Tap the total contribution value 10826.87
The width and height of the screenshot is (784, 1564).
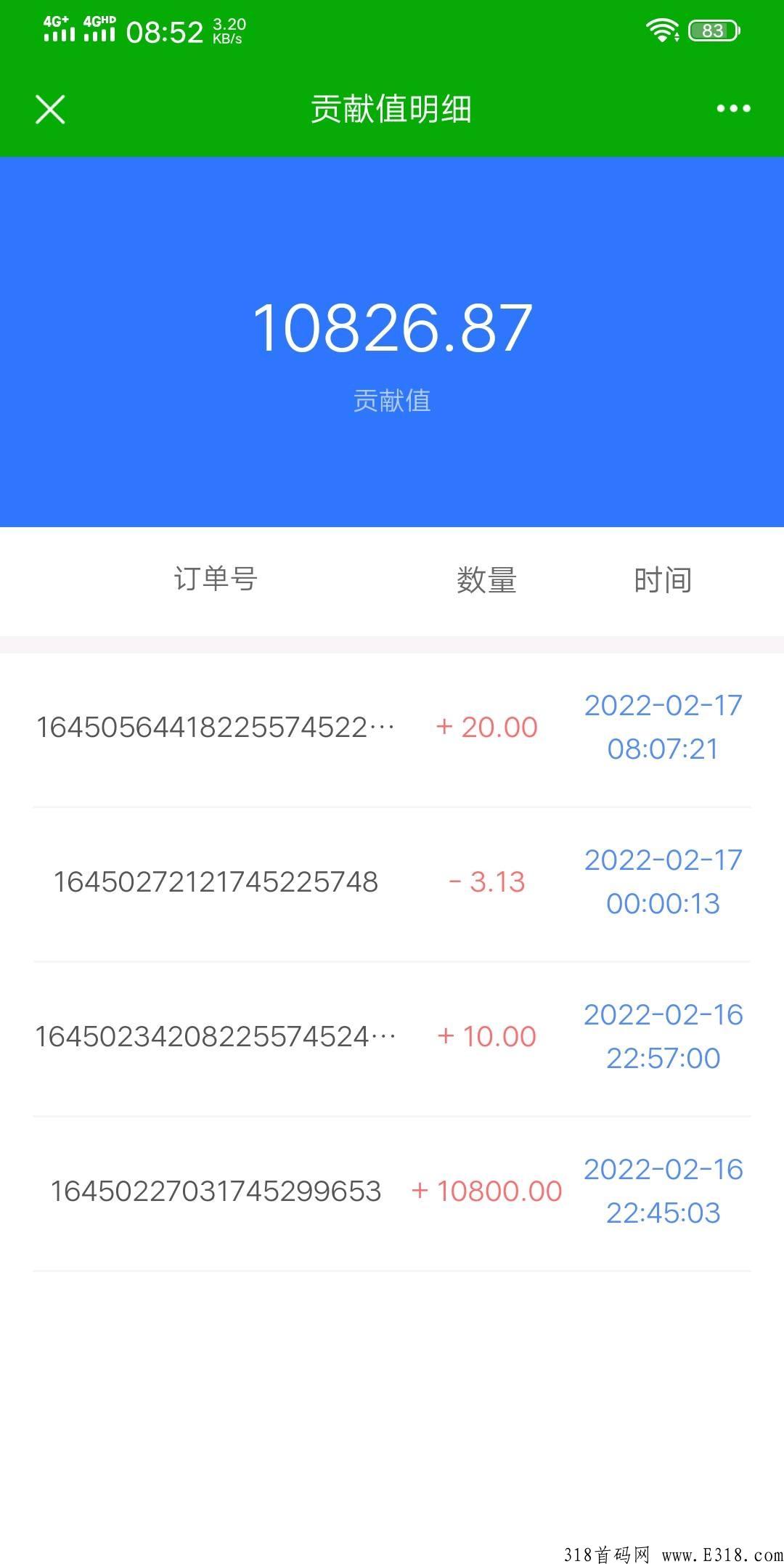pyautogui.click(x=392, y=328)
